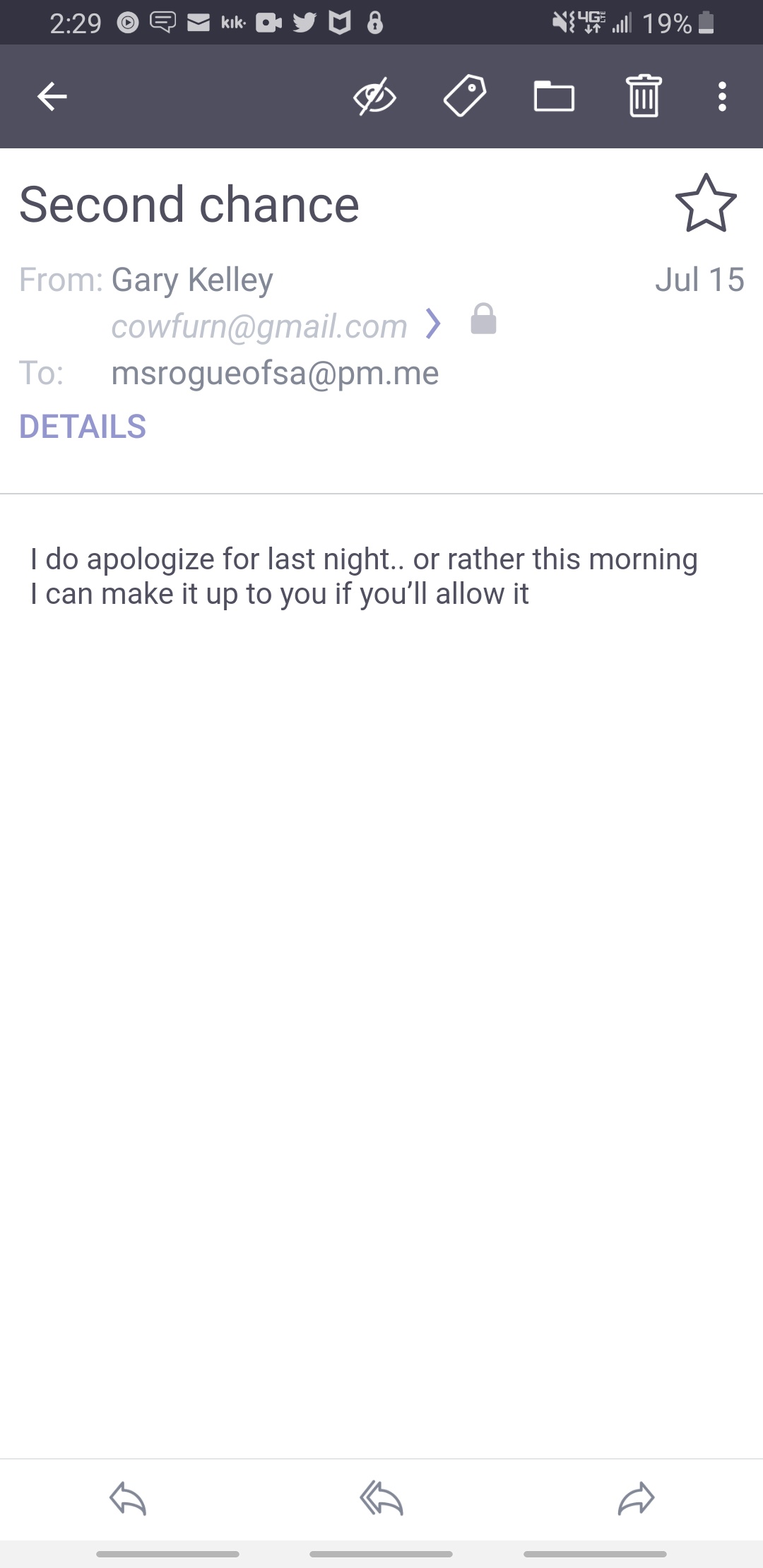763x1568 pixels.
Task: Open the three-dot overflow menu
Action: 721,97
